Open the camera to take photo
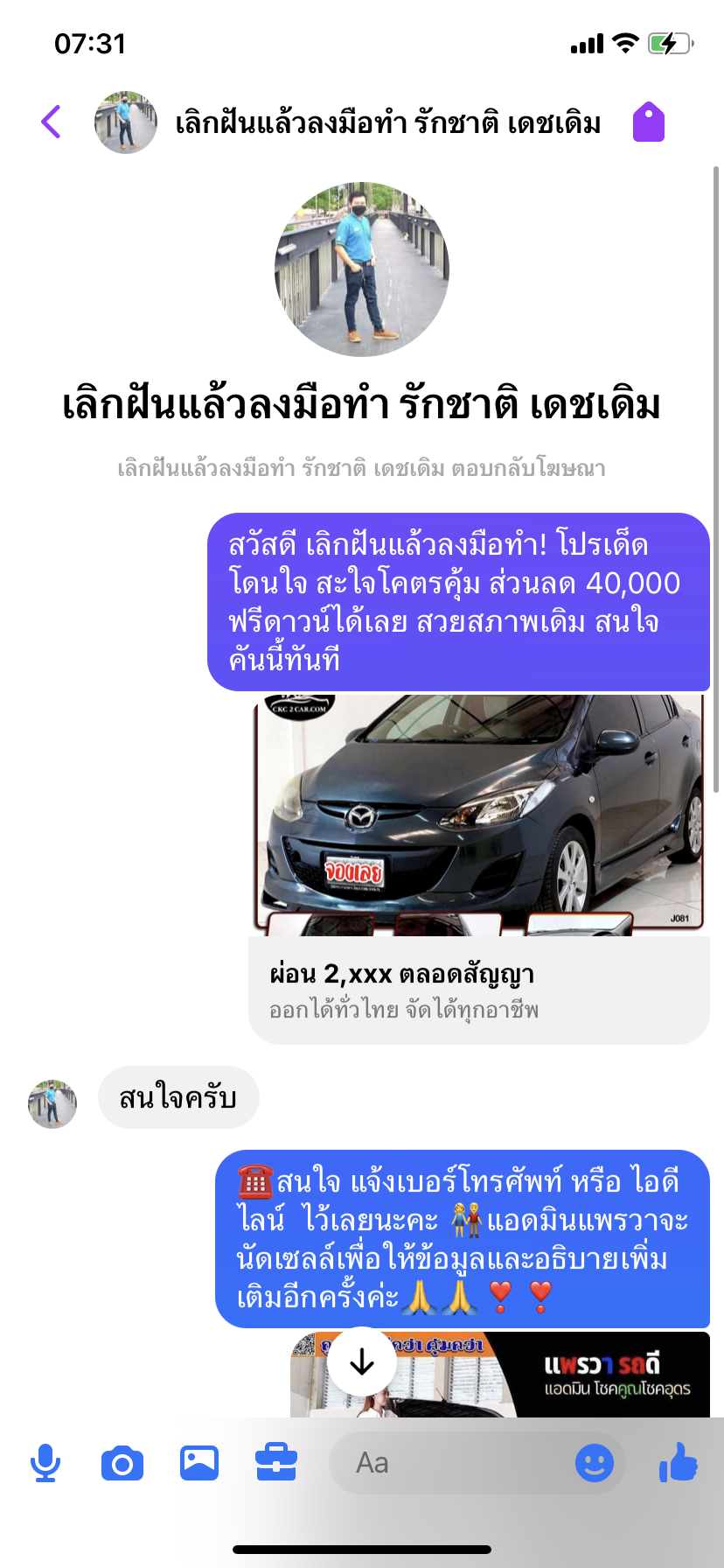The image size is (724, 1568). [122, 1463]
